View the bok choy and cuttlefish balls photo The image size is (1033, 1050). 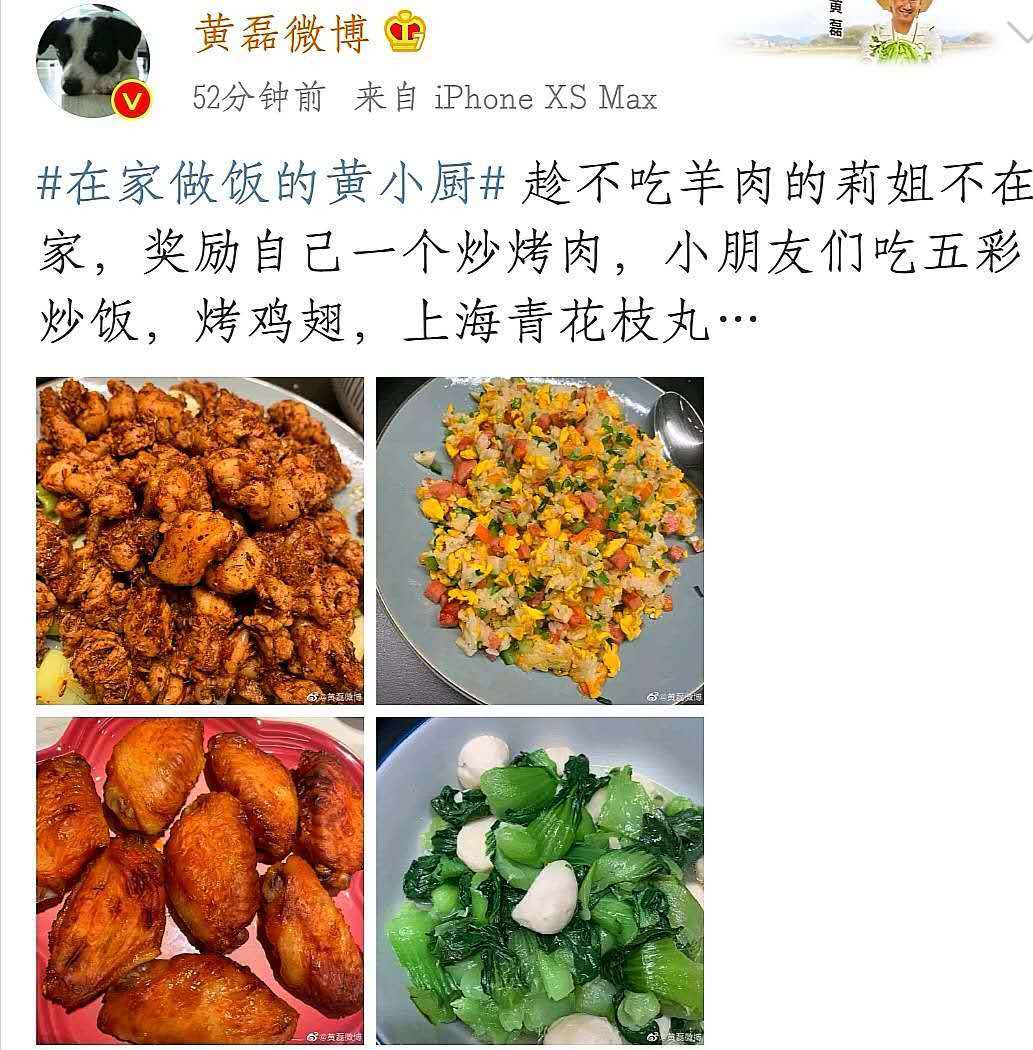(540, 880)
